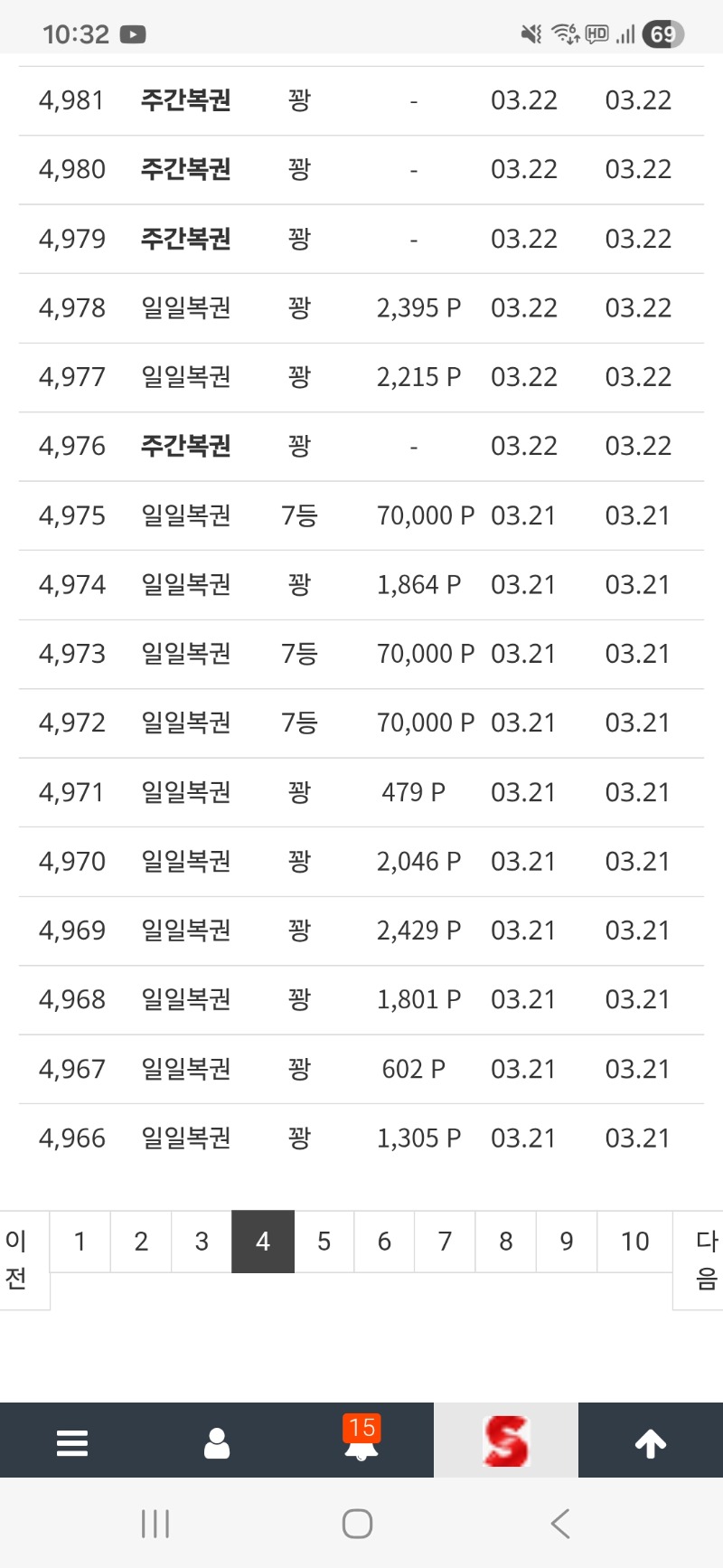The image size is (723, 1568).
Task: Go to page 2
Action: [141, 1242]
